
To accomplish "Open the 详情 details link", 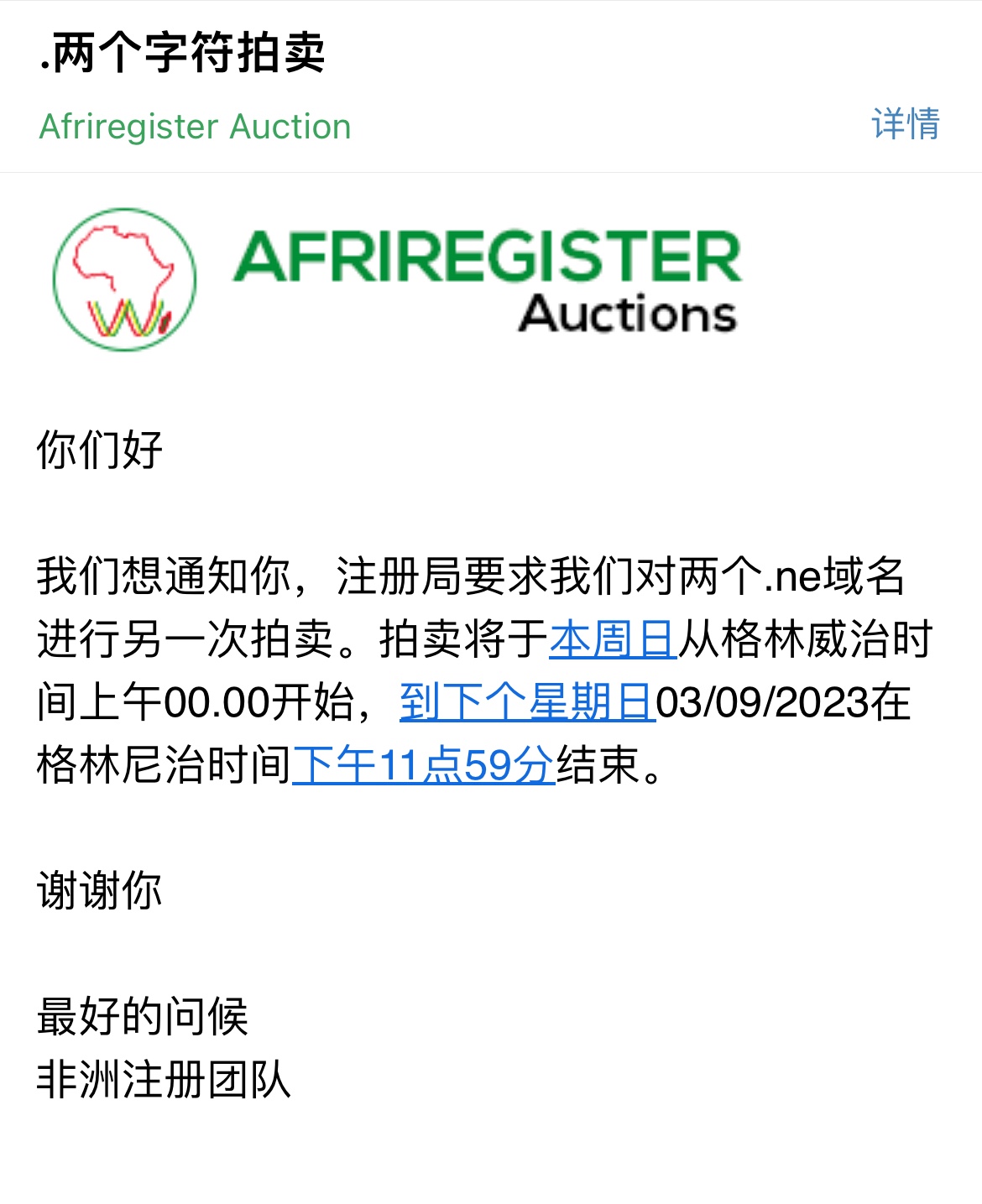I will [905, 125].
